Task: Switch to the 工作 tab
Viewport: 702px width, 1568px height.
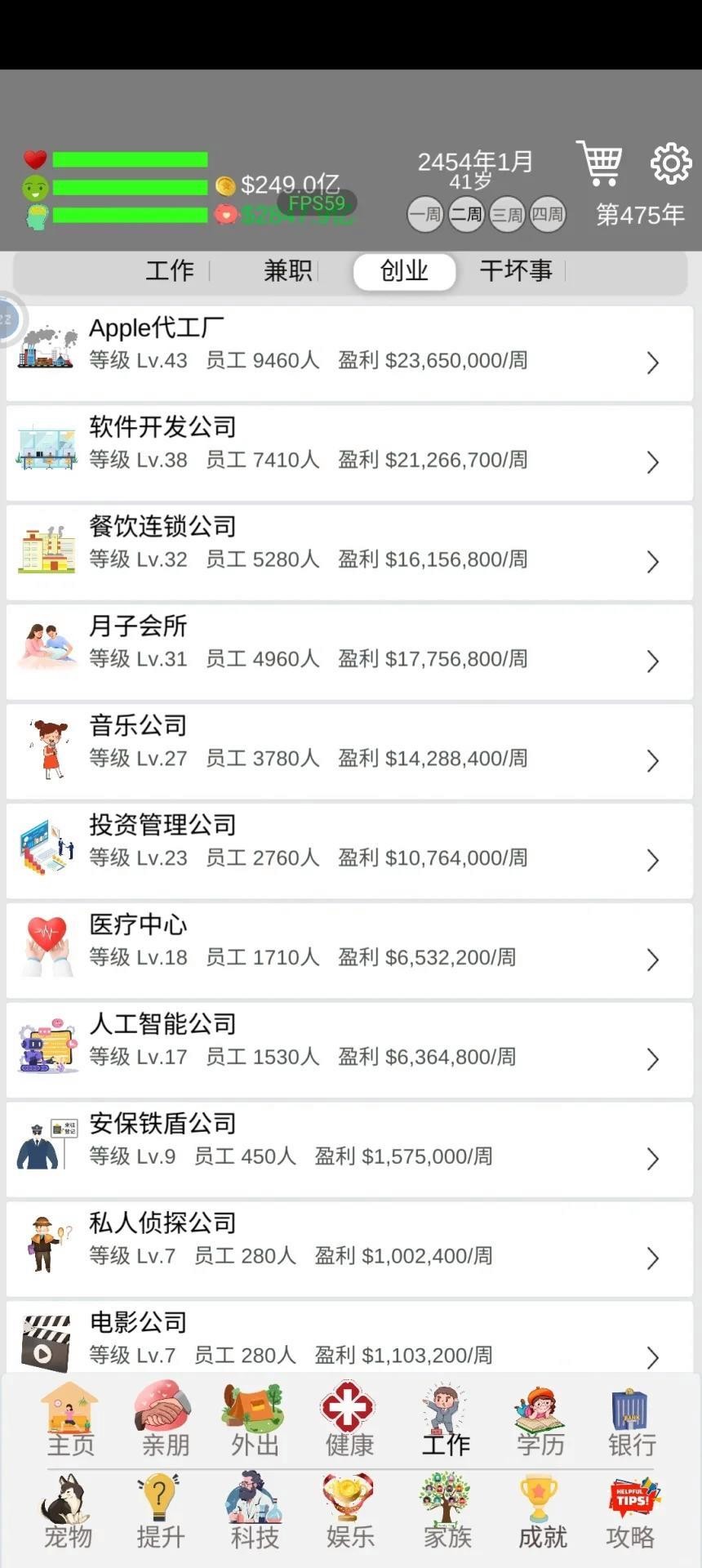Action: pos(170,270)
